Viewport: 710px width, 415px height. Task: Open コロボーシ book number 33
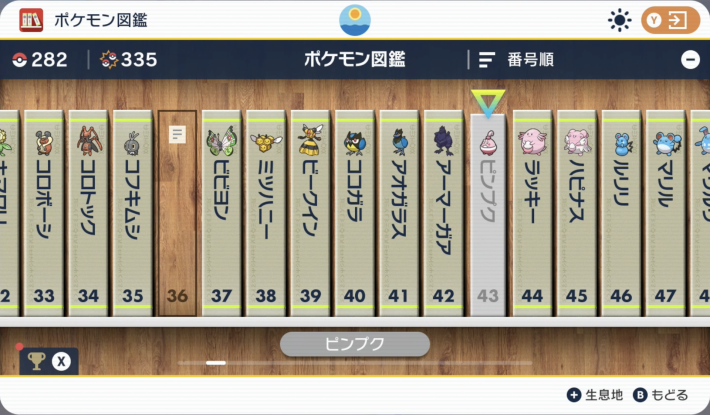[x=44, y=210]
